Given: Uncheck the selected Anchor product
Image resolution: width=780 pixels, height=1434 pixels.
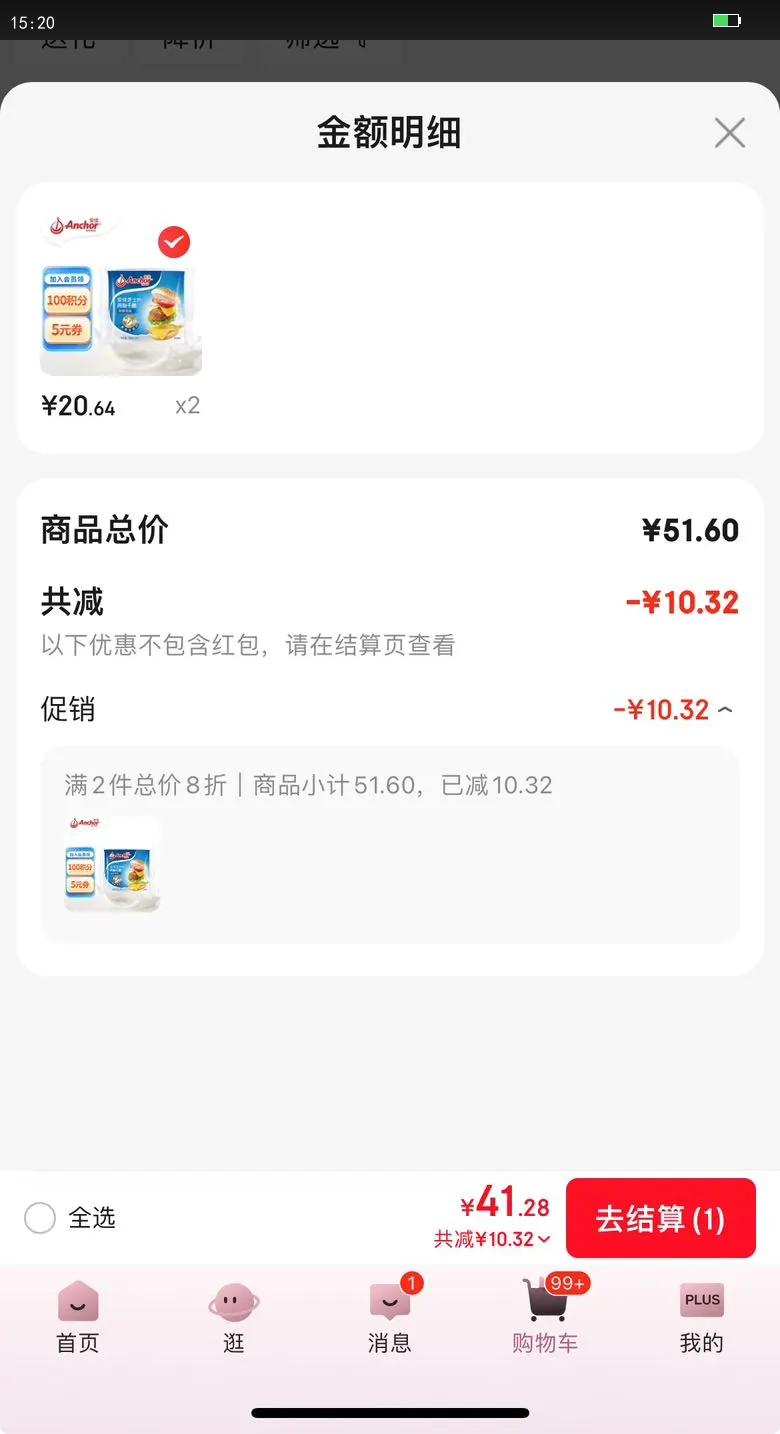Looking at the screenshot, I should pyautogui.click(x=174, y=242).
